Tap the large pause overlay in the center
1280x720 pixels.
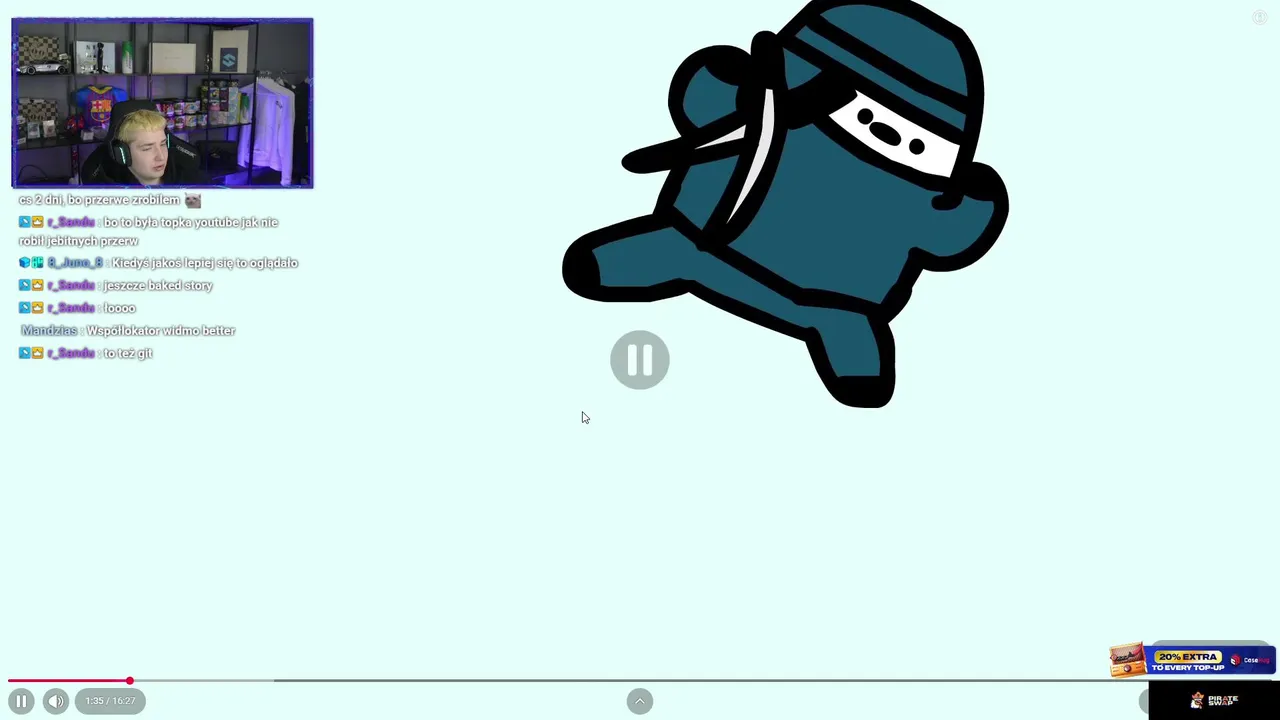[640, 360]
